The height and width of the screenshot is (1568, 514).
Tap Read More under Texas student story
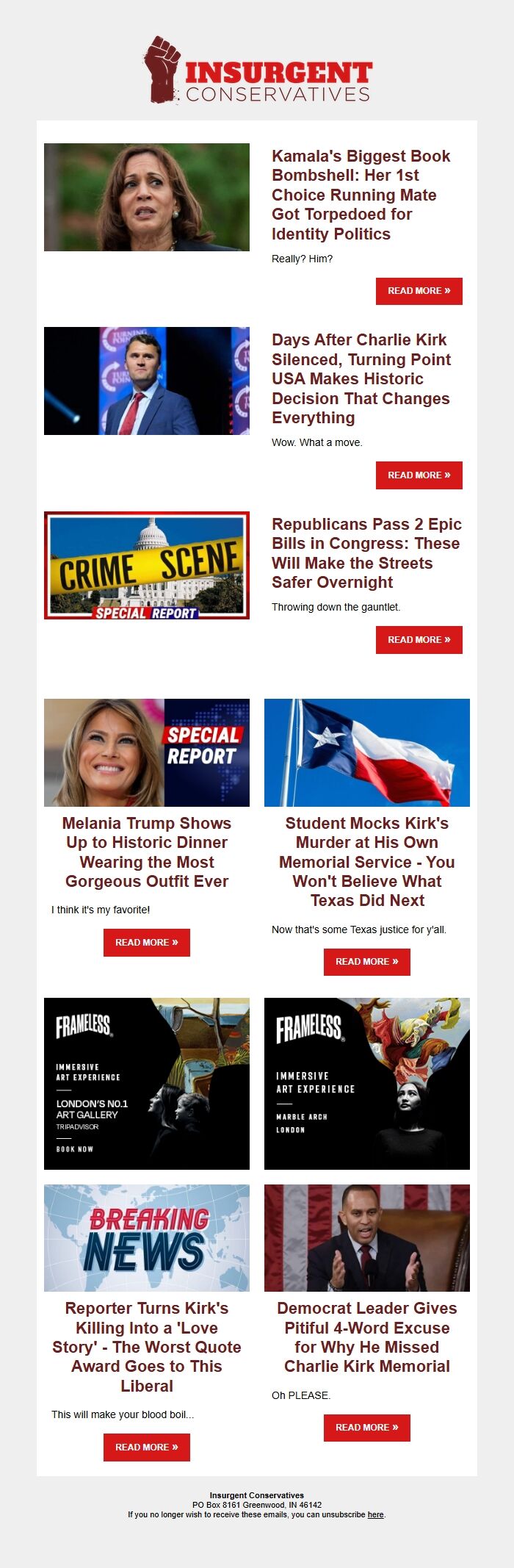367,962
